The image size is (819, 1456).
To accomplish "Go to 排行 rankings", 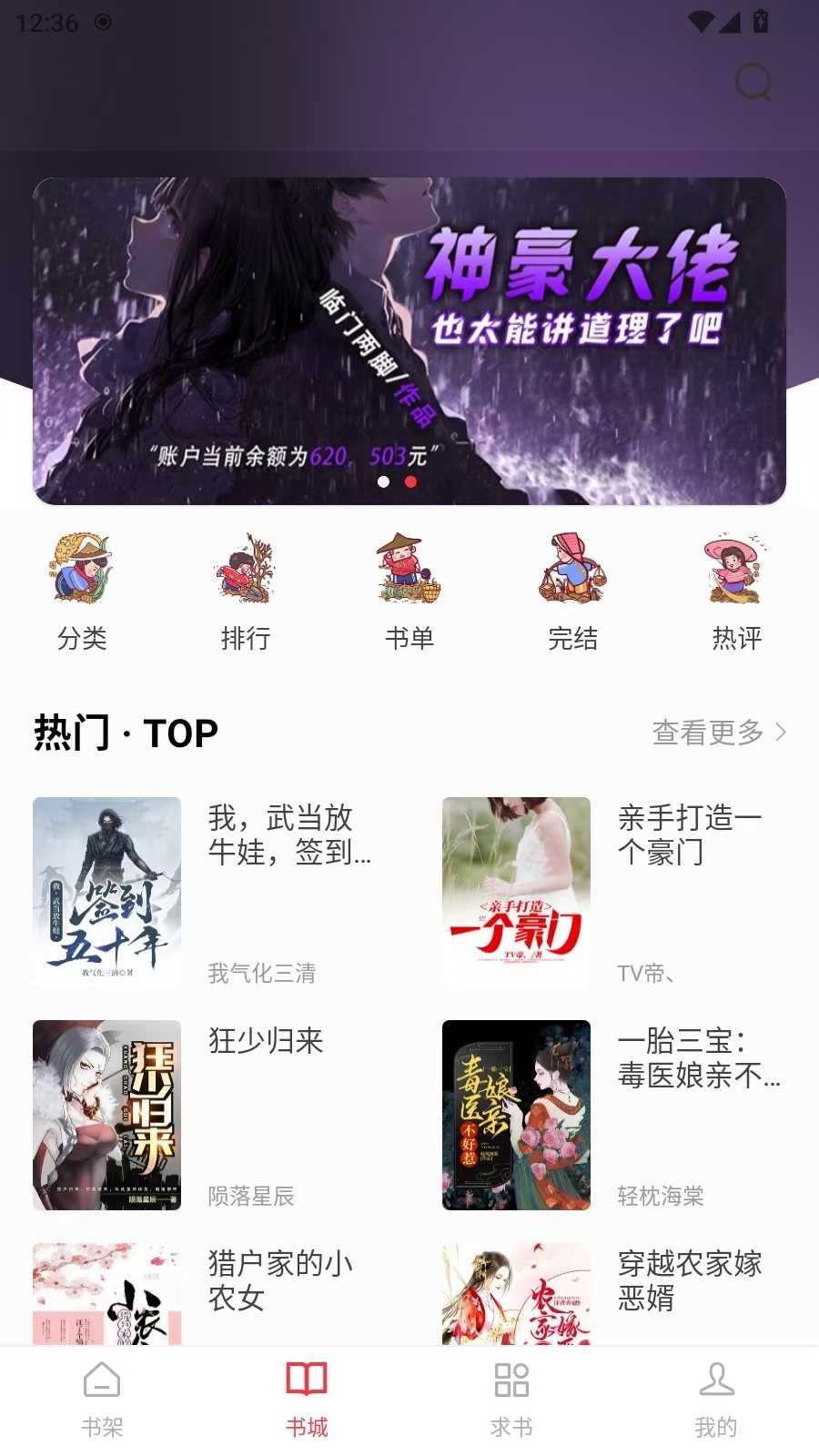I will [x=246, y=591].
